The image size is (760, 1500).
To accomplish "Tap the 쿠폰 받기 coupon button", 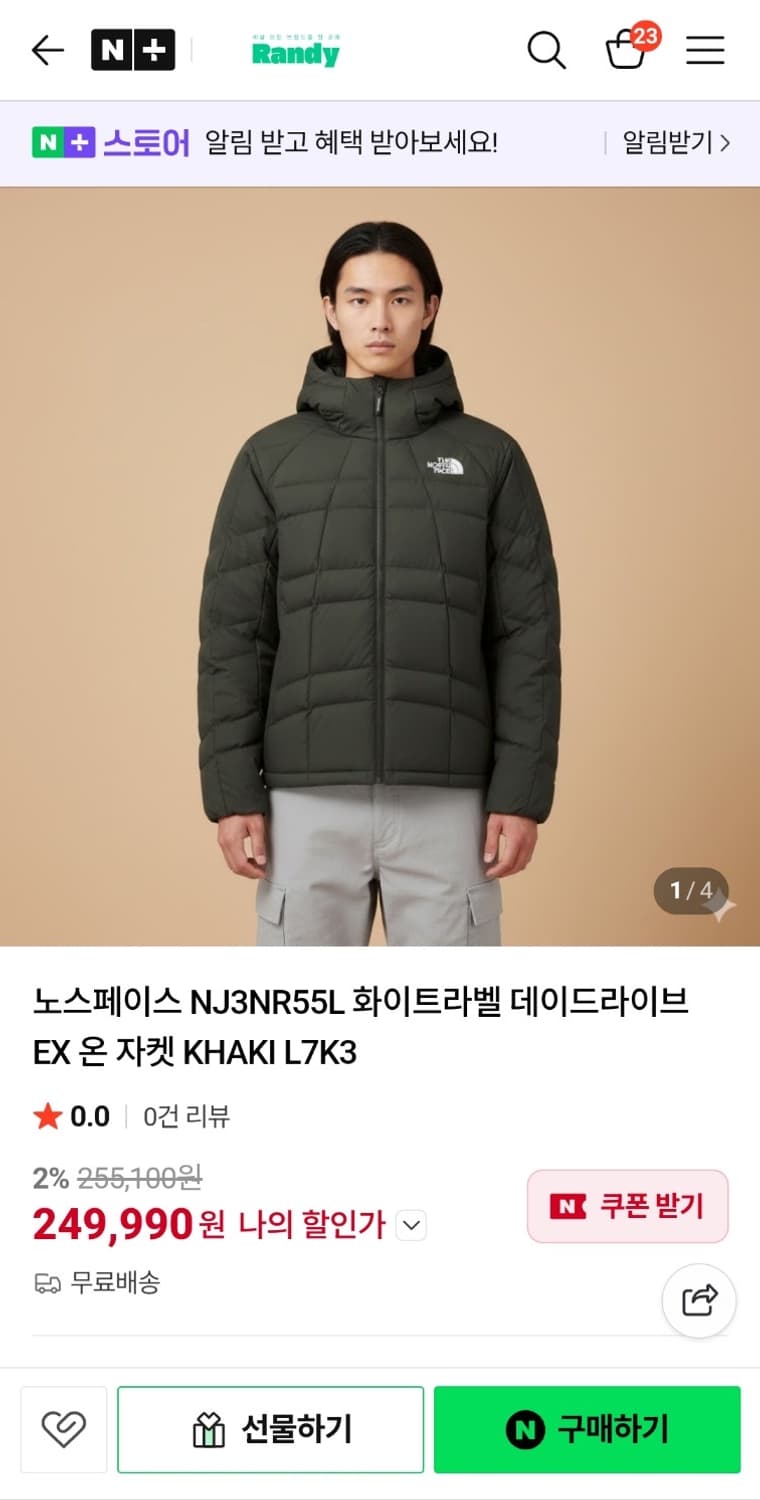I will [627, 1206].
